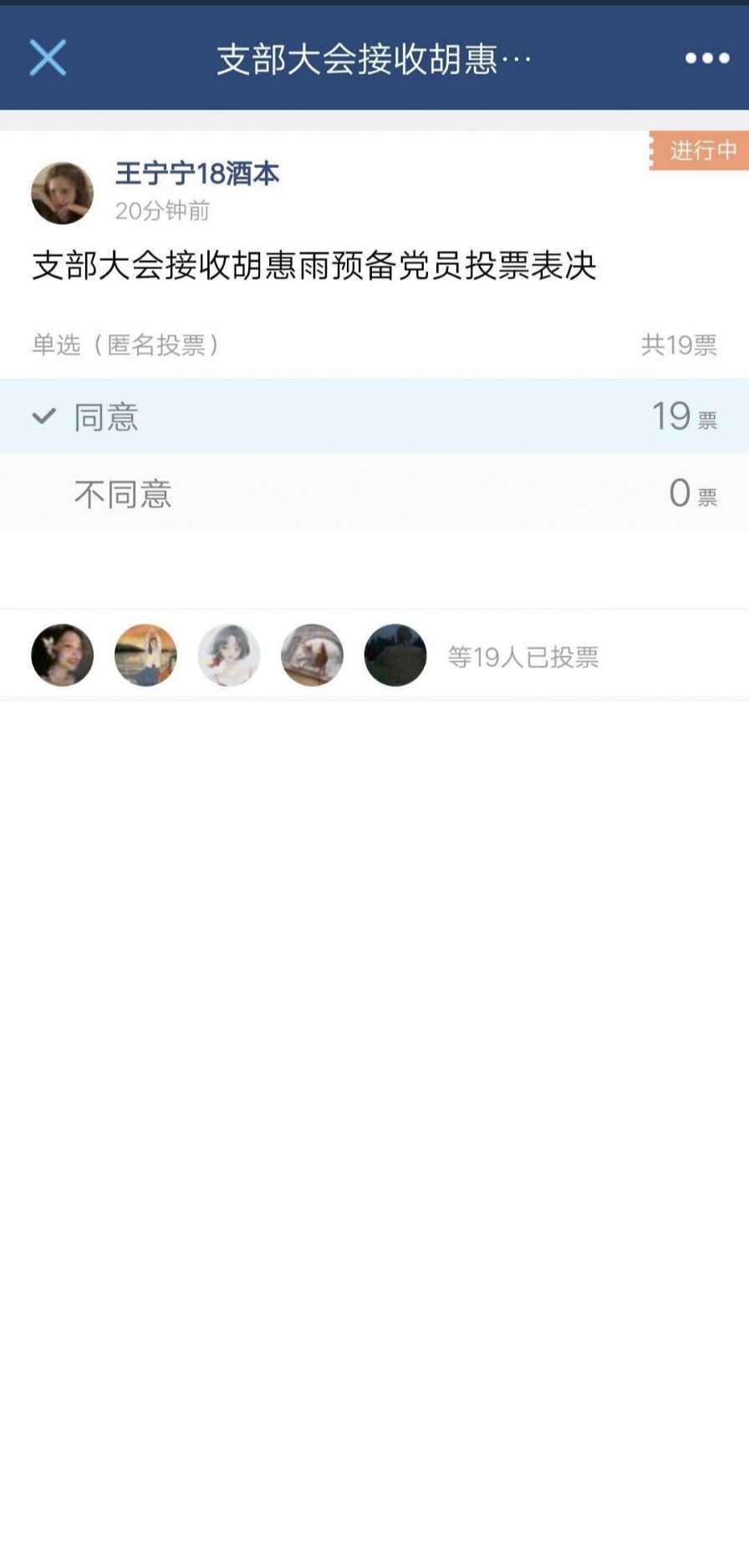The width and height of the screenshot is (749, 1568).
Task: View the list of 19 voters
Action: (522, 657)
